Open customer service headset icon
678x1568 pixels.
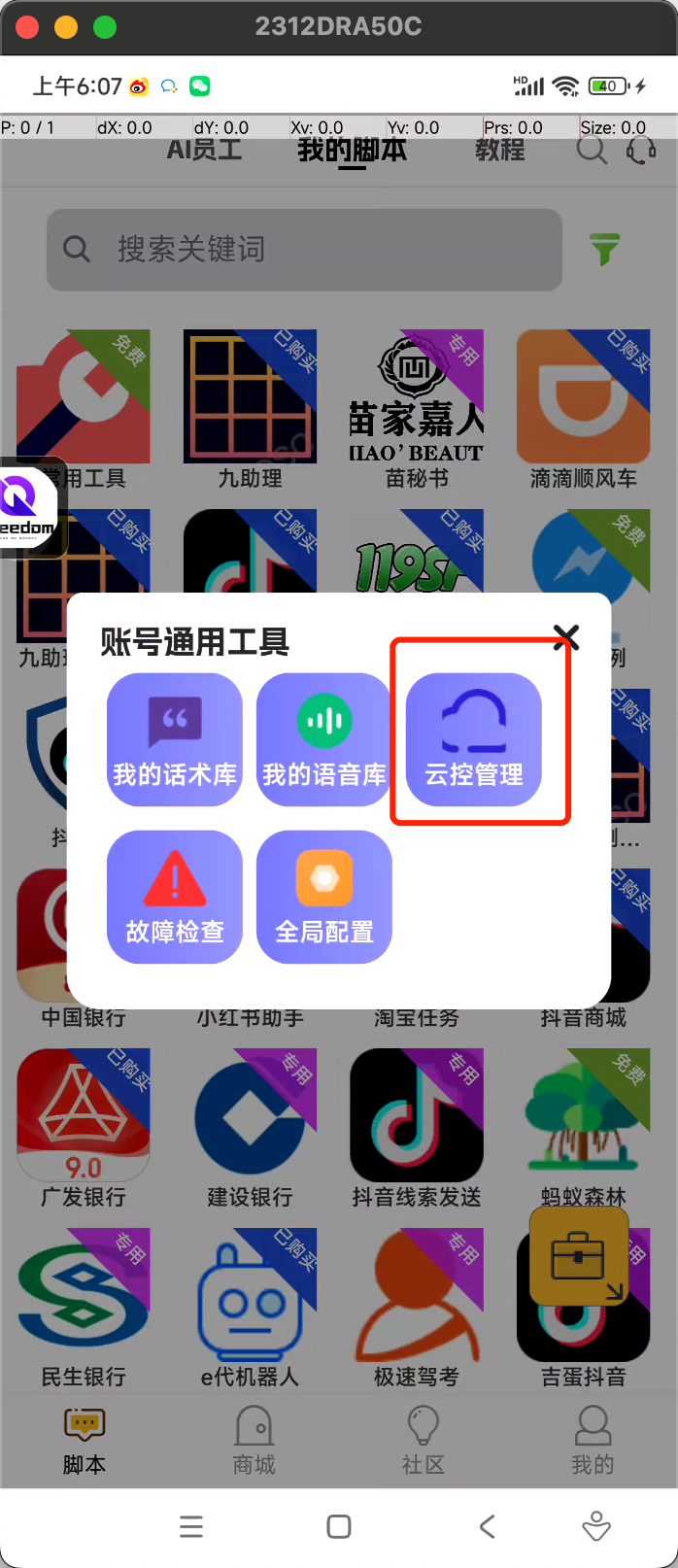[x=641, y=151]
